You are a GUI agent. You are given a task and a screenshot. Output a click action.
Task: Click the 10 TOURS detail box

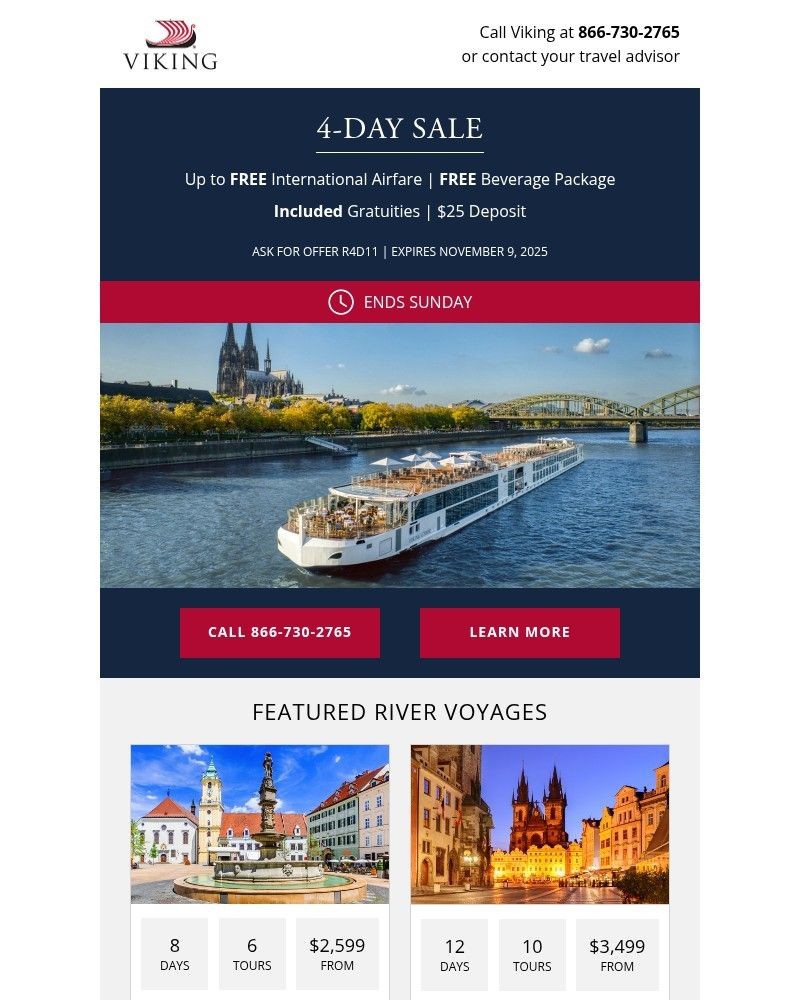tap(532, 953)
